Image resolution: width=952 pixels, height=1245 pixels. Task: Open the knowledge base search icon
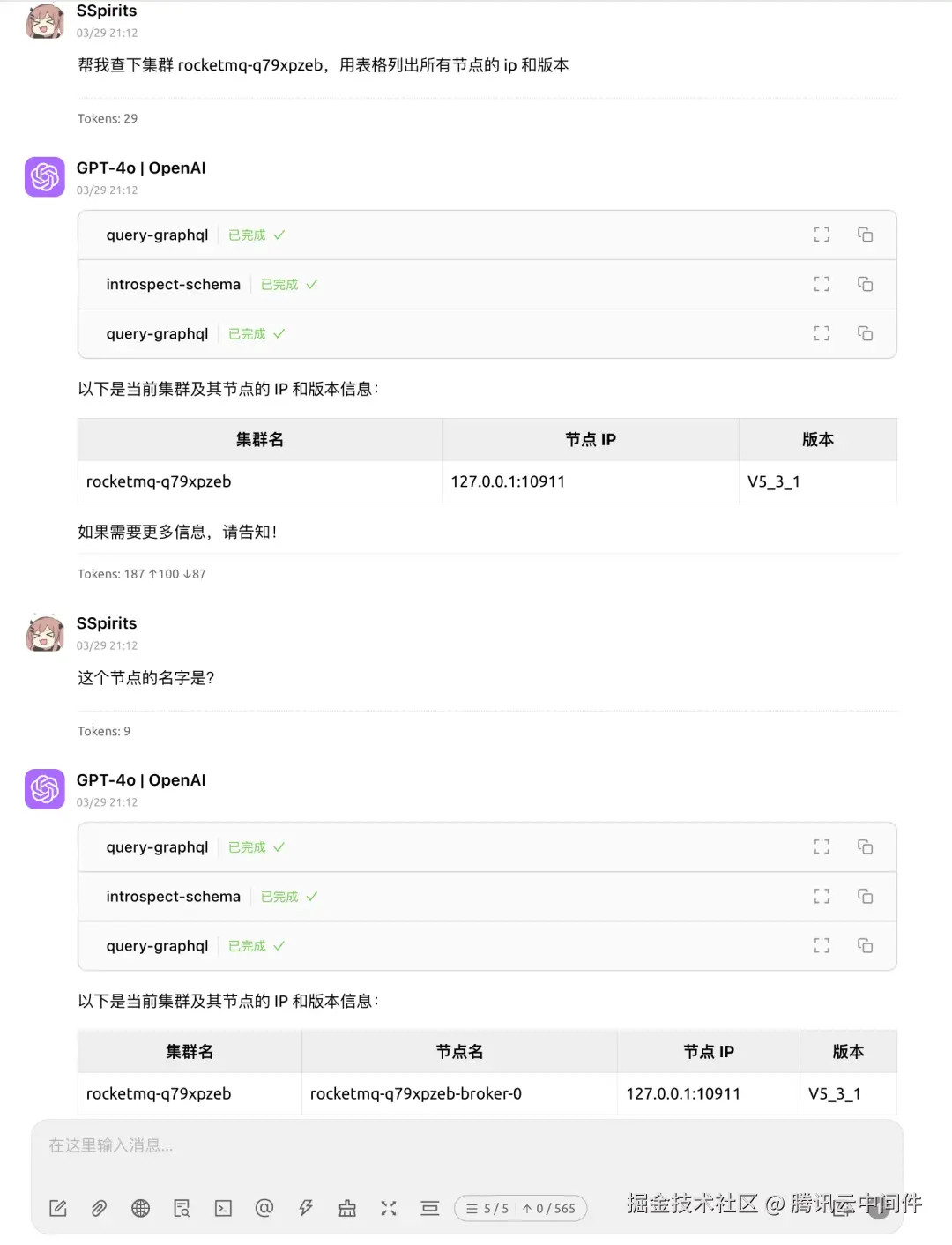tap(182, 1208)
